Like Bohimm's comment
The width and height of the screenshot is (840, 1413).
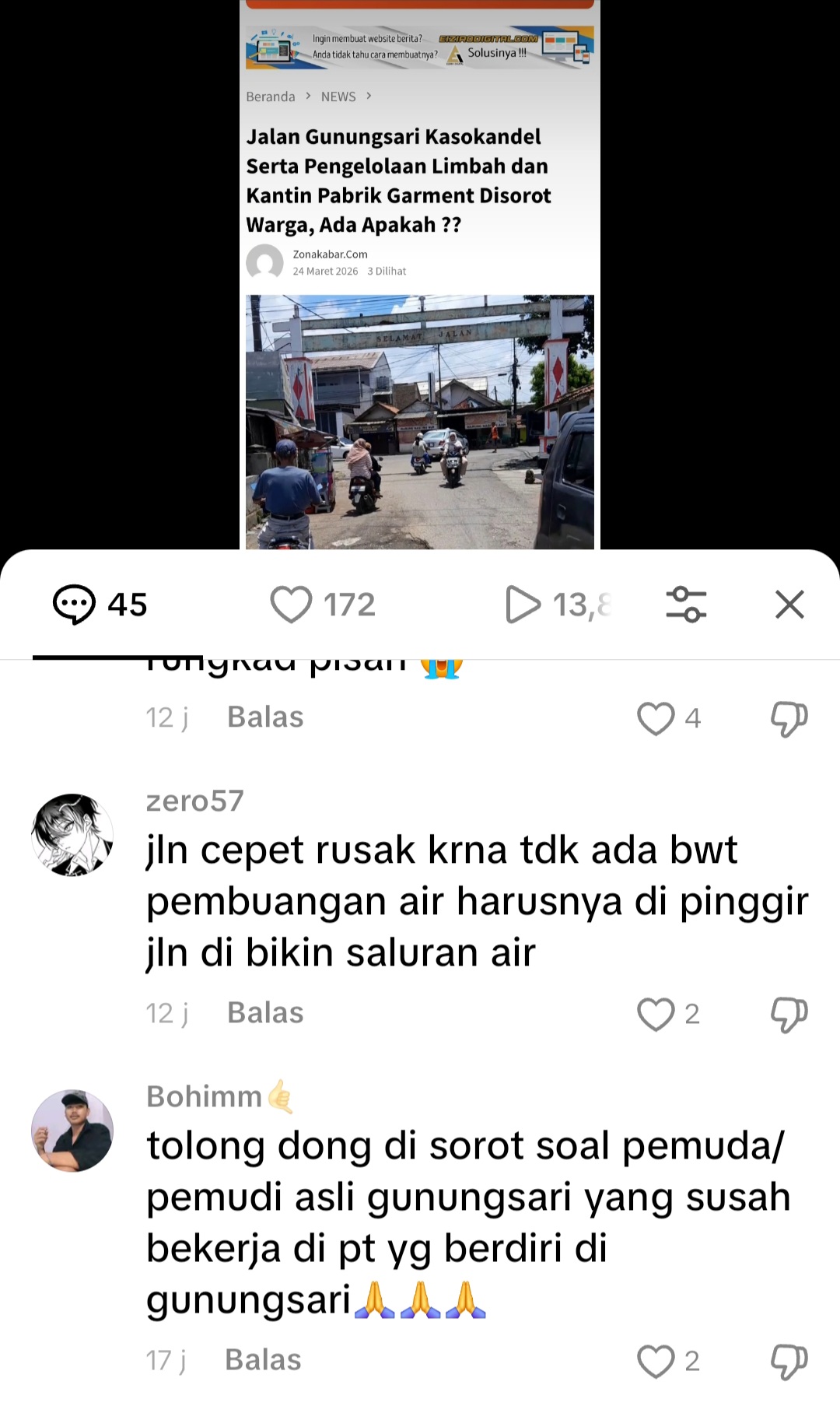tap(656, 1361)
